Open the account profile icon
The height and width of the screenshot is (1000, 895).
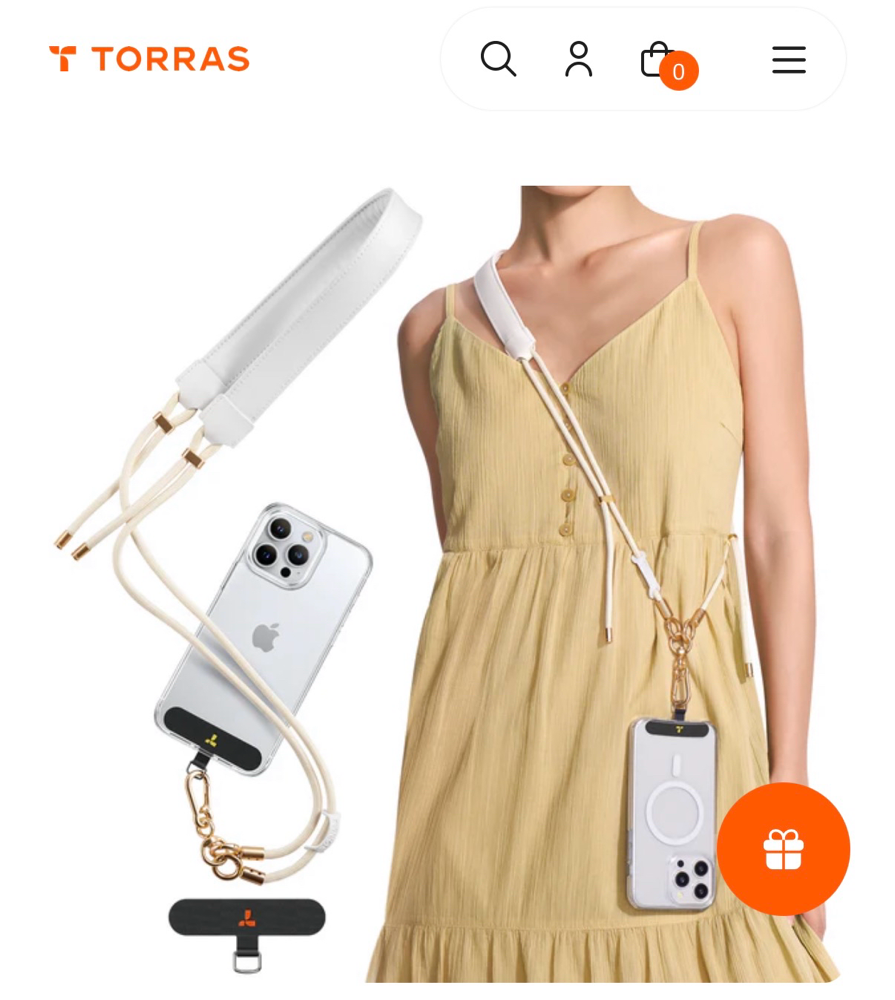click(x=579, y=59)
